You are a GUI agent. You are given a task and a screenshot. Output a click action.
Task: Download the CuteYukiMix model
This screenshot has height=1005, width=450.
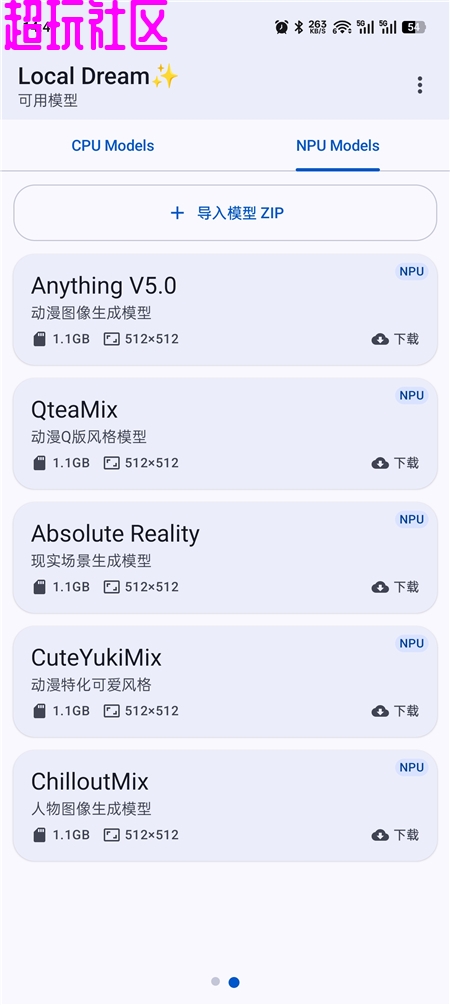pos(395,711)
